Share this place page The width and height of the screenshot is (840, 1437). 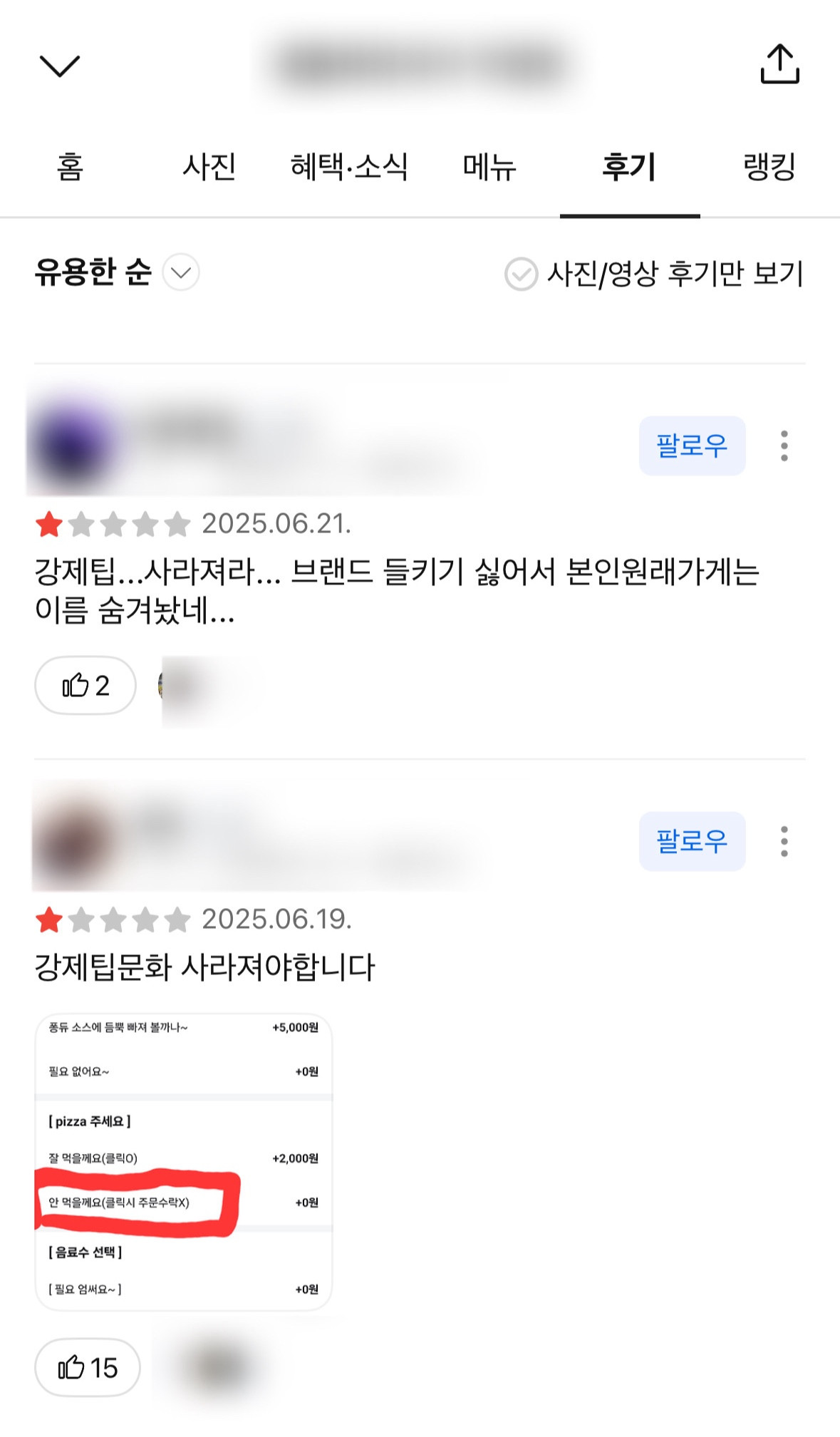point(779,64)
